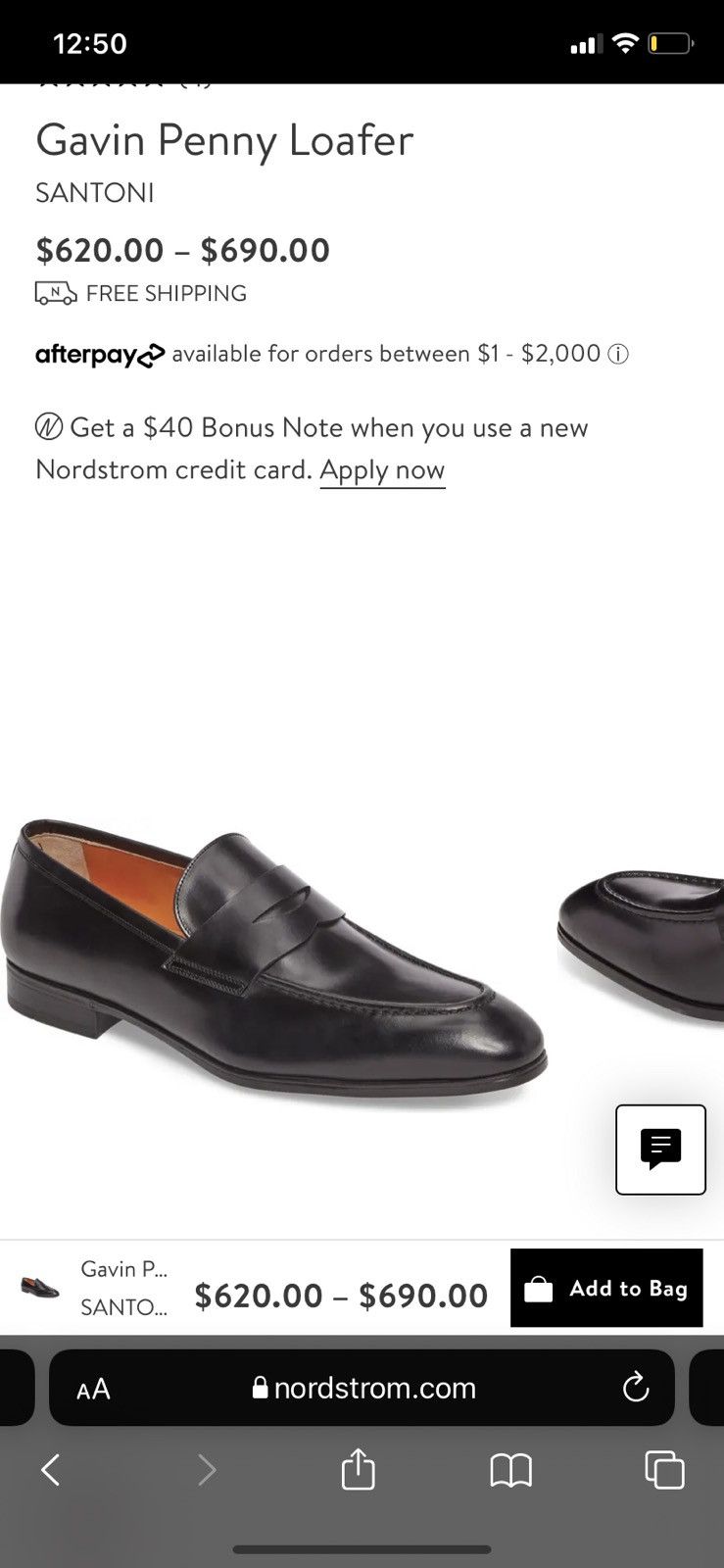The image size is (724, 1568).
Task: Reload the nordstrom.com page
Action: pos(636,1388)
